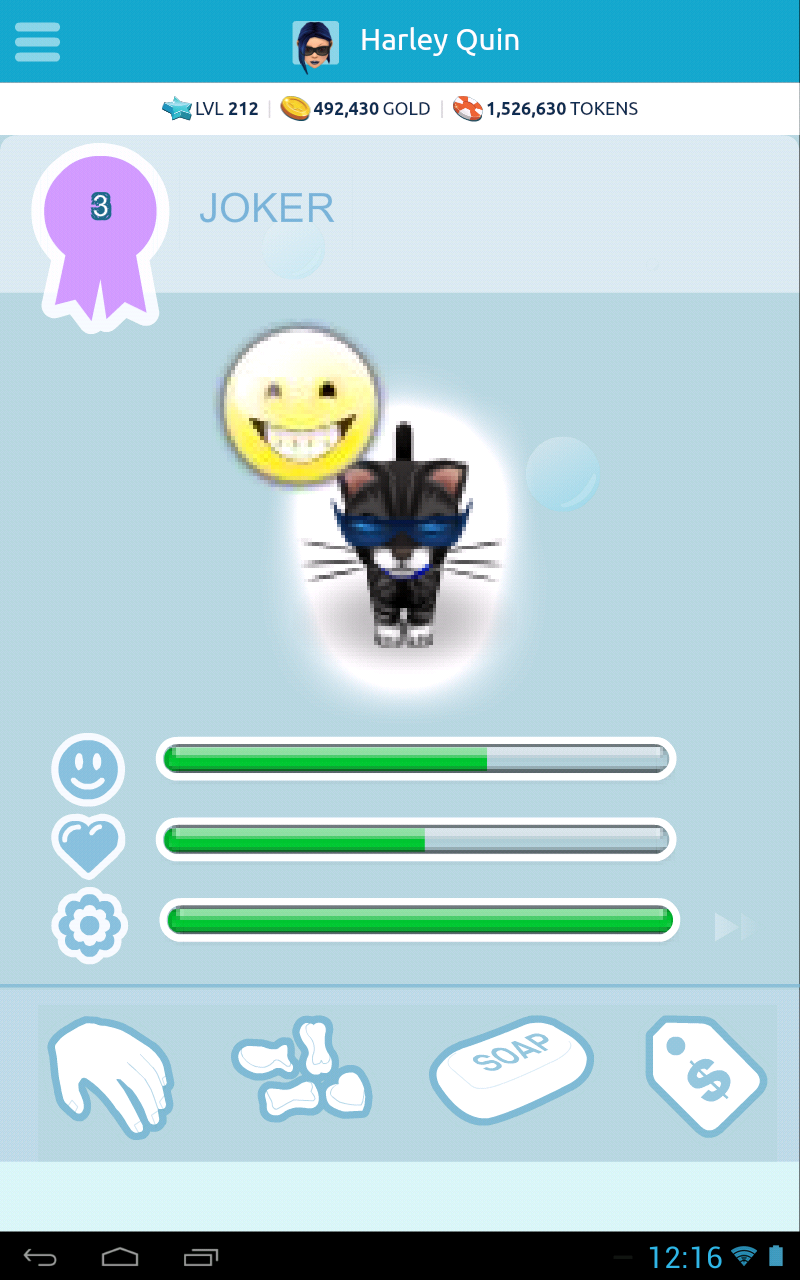Wash the pet with soap
The width and height of the screenshot is (800, 1280).
point(511,1070)
